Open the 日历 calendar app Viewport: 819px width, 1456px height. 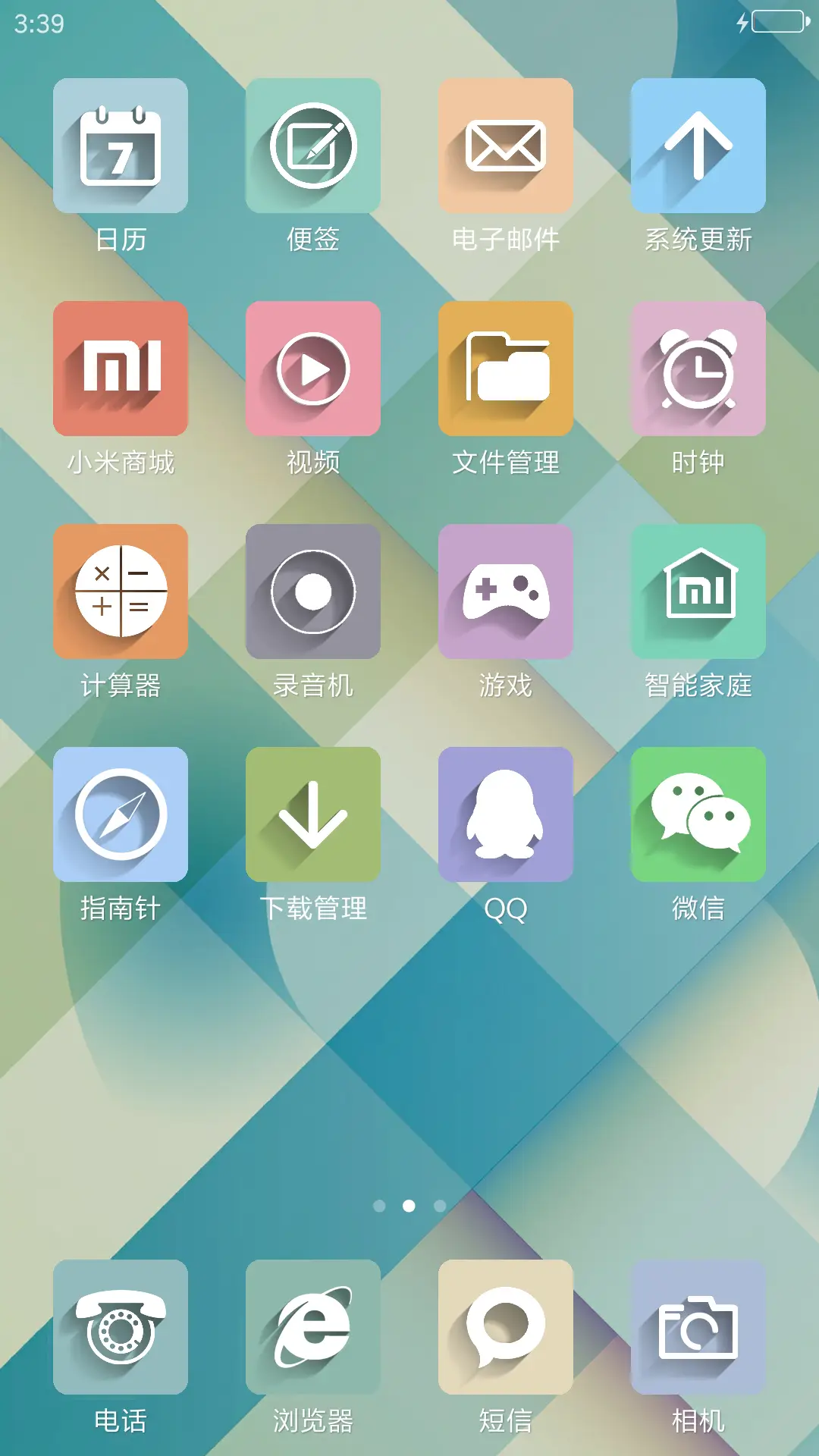[x=119, y=146]
